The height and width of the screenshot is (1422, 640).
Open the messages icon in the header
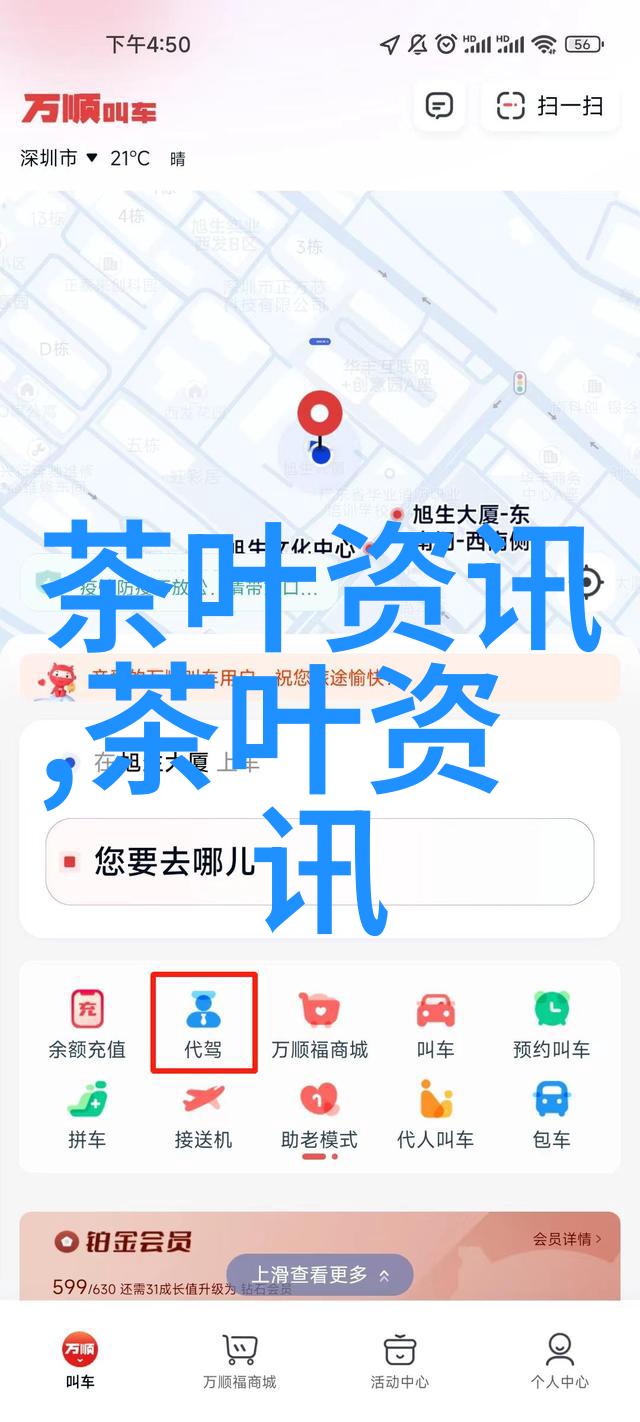(x=439, y=105)
